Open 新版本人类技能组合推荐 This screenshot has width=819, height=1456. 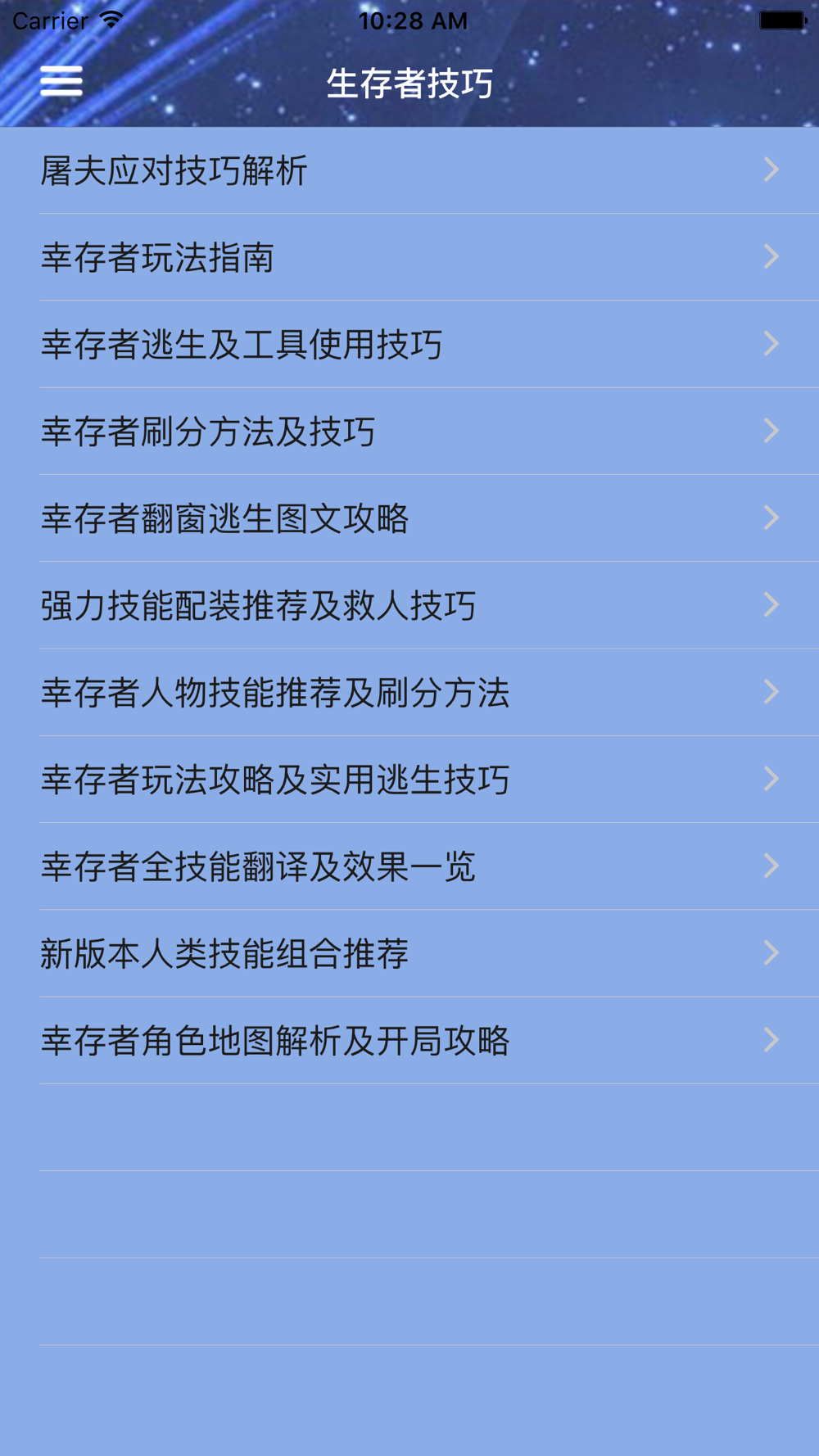click(409, 953)
